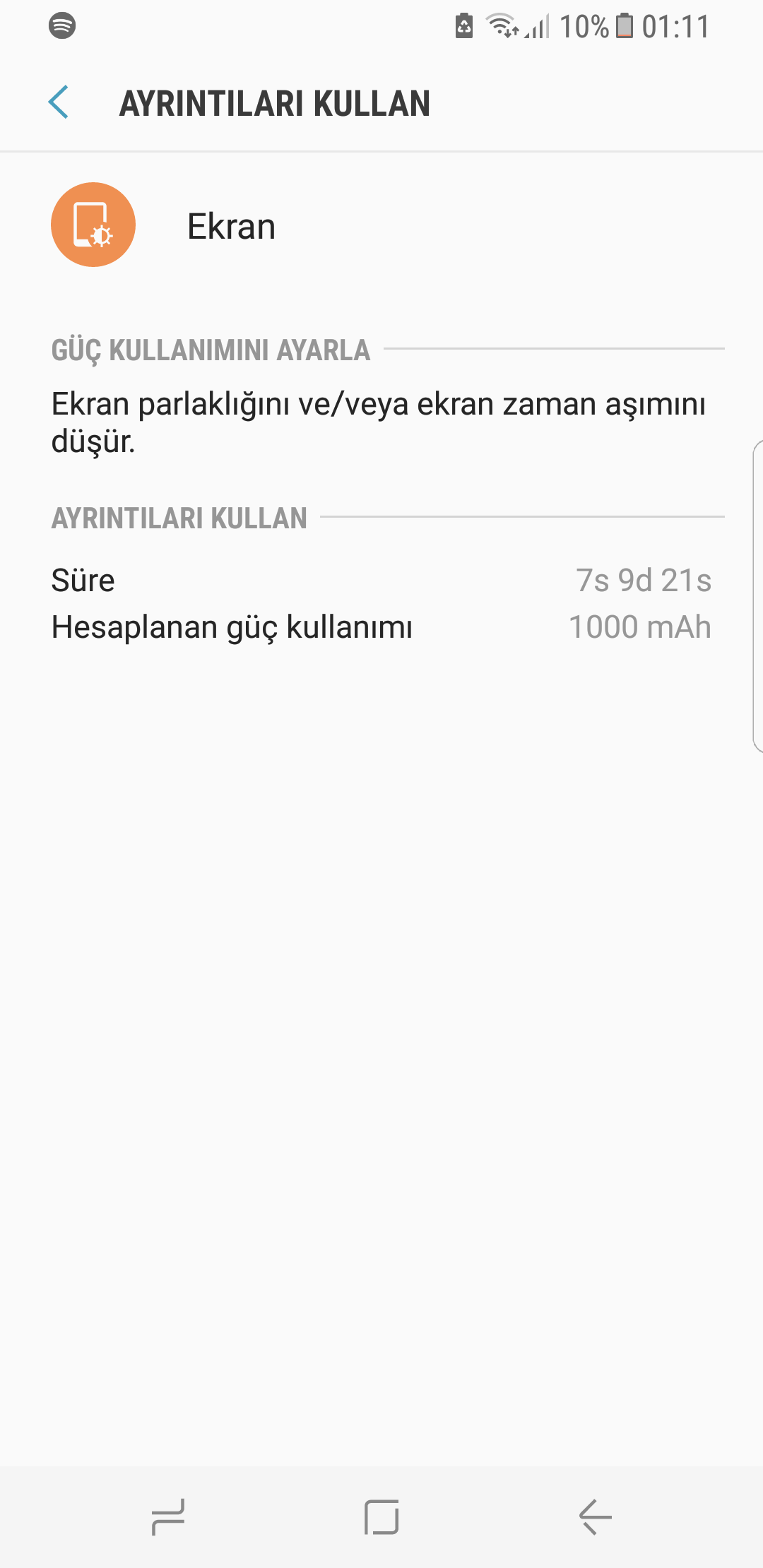Viewport: 763px width, 1568px height.
Task: Tap the home button in navigation bar
Action: point(381,1517)
